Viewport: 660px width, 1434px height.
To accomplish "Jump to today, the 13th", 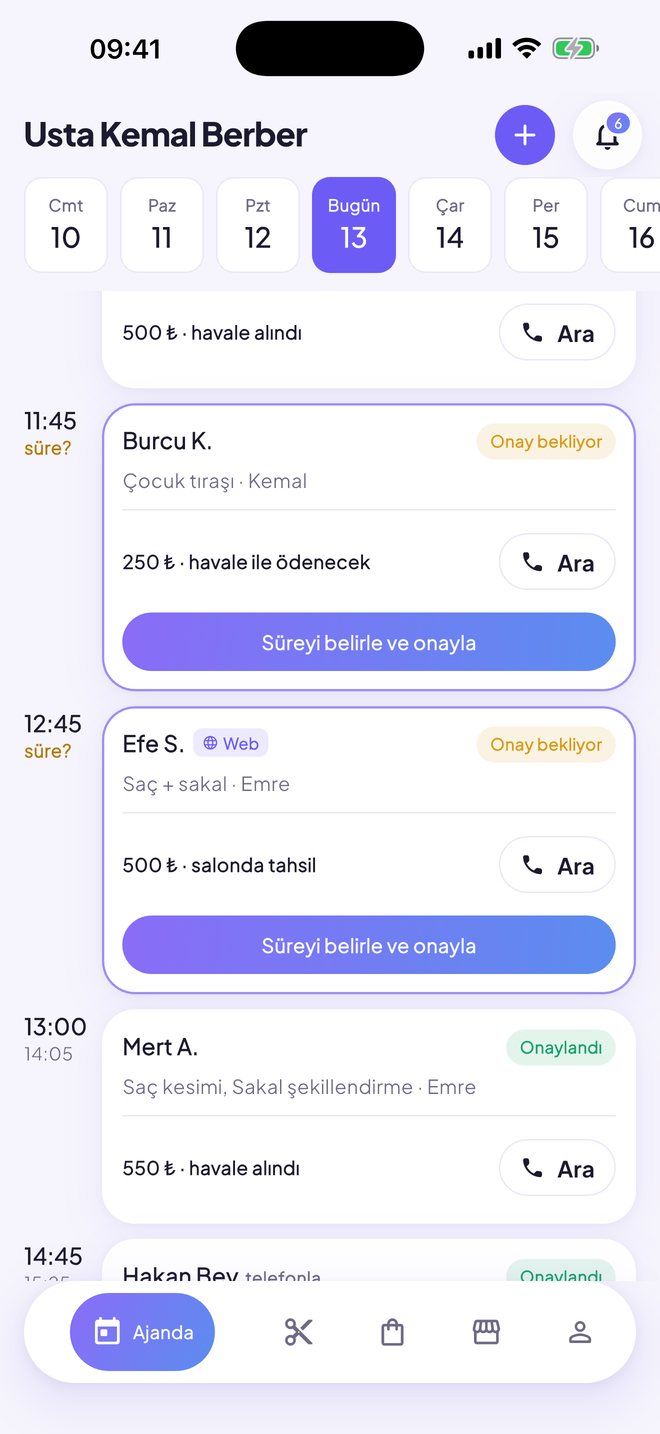I will (354, 225).
